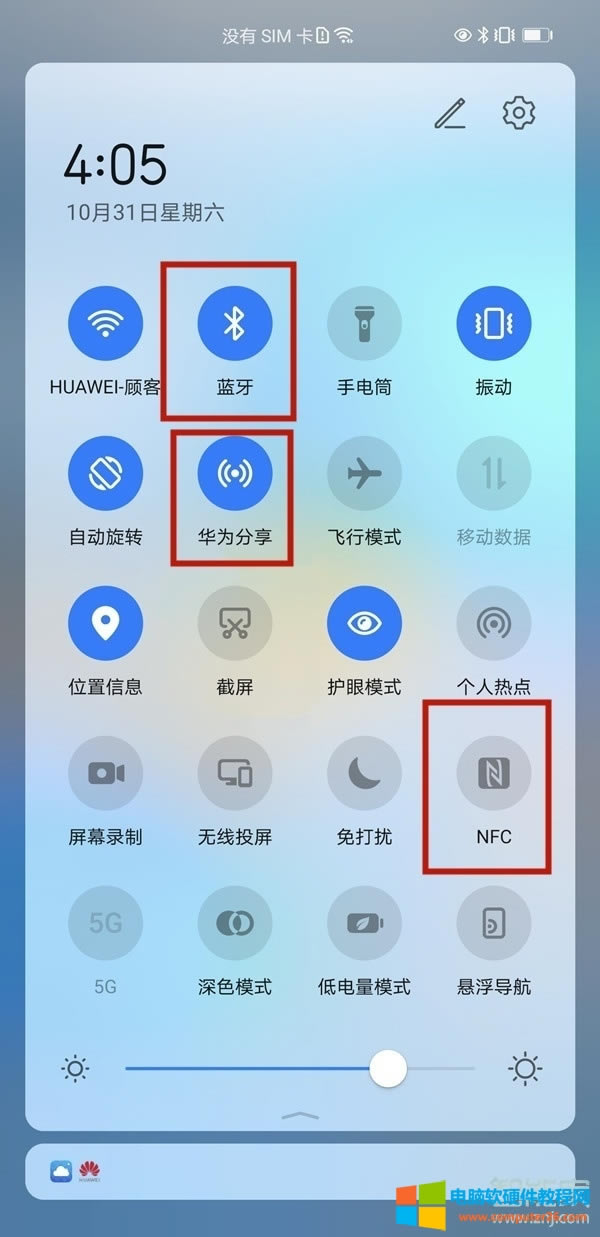Turn off the HUAWEI-顾客 Wi-Fi toggle
This screenshot has height=1237, width=600.
pyautogui.click(x=105, y=323)
